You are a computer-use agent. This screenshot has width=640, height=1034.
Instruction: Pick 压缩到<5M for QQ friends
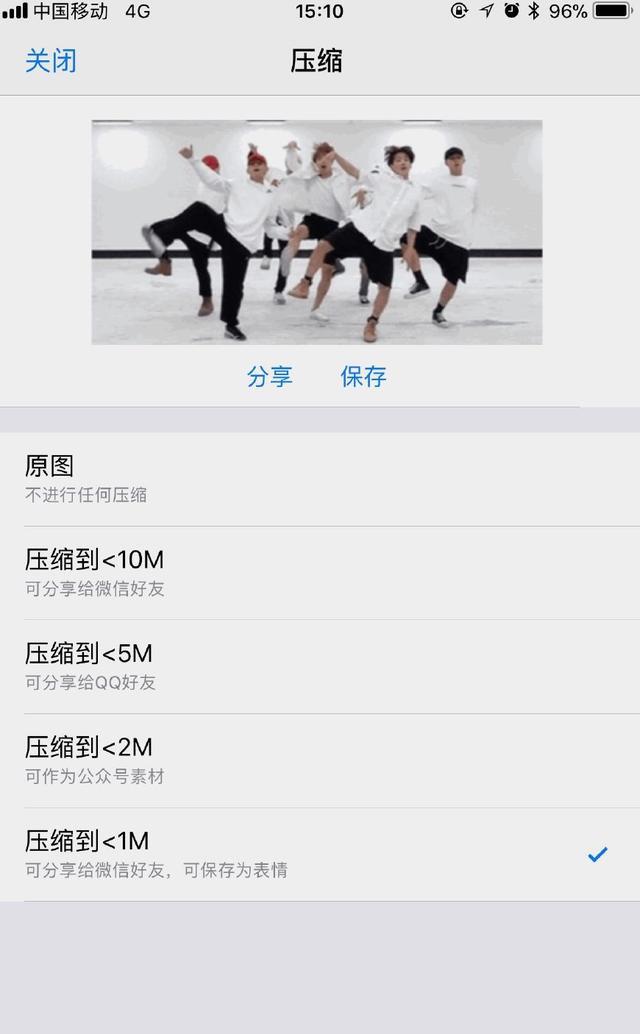point(320,667)
